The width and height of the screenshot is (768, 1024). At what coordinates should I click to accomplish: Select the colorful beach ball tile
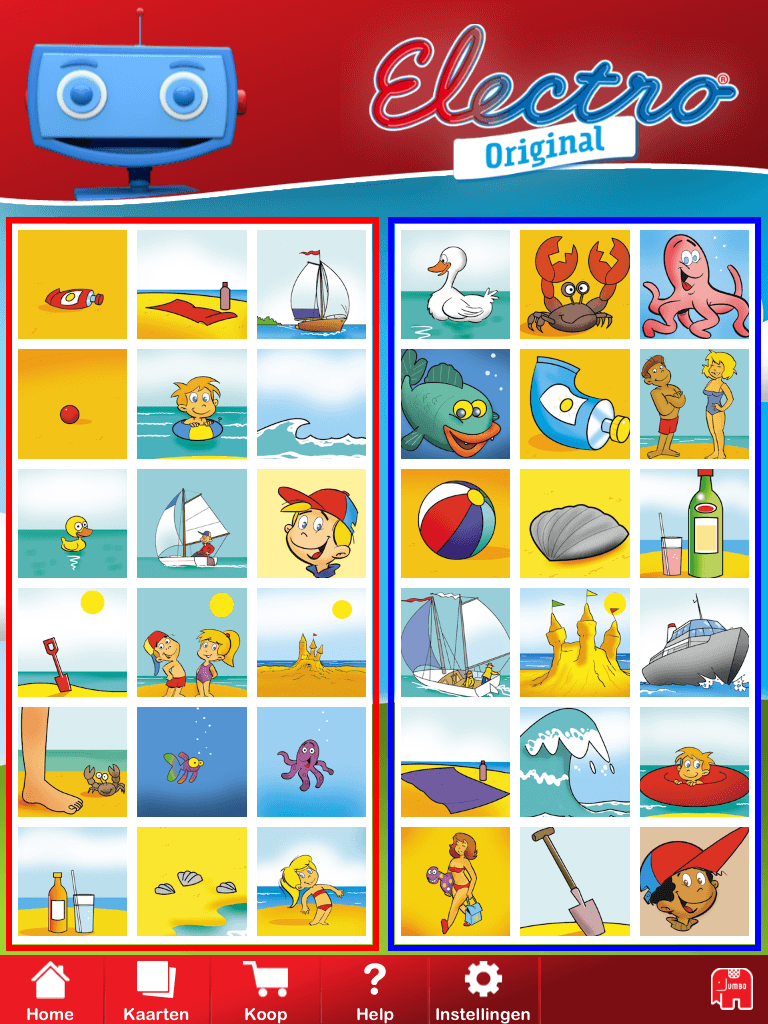[456, 523]
